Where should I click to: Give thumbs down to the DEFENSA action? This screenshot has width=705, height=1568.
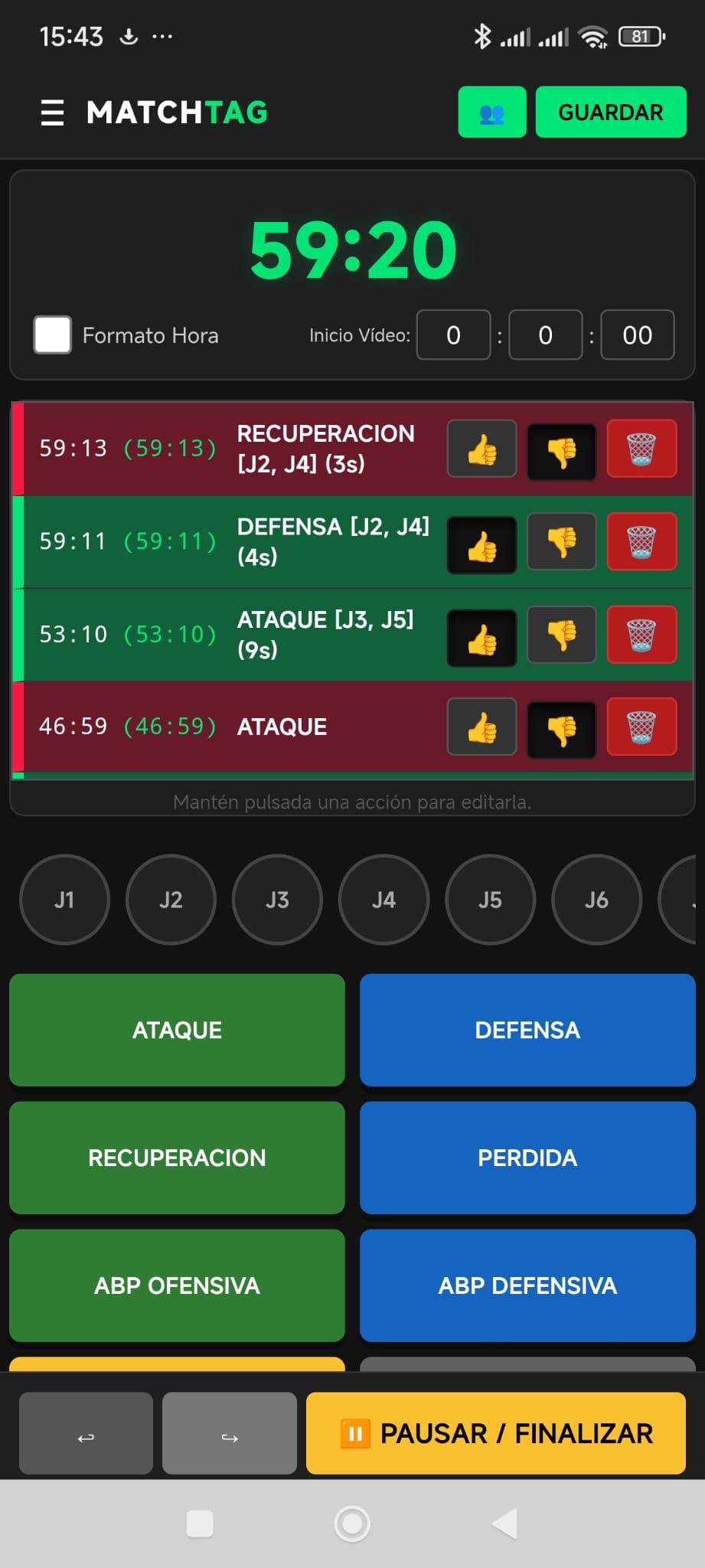pos(561,543)
